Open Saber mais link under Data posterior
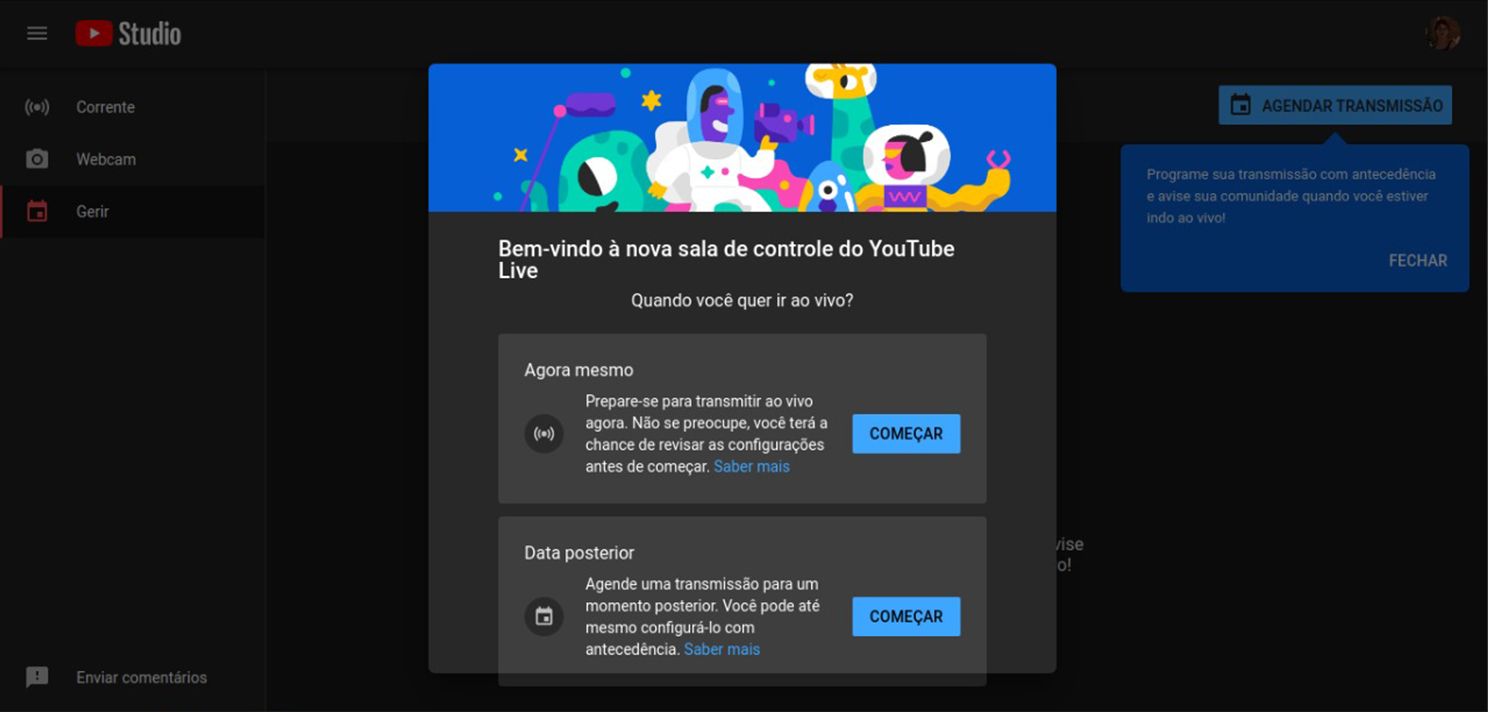This screenshot has height=712, width=1488. 722,650
